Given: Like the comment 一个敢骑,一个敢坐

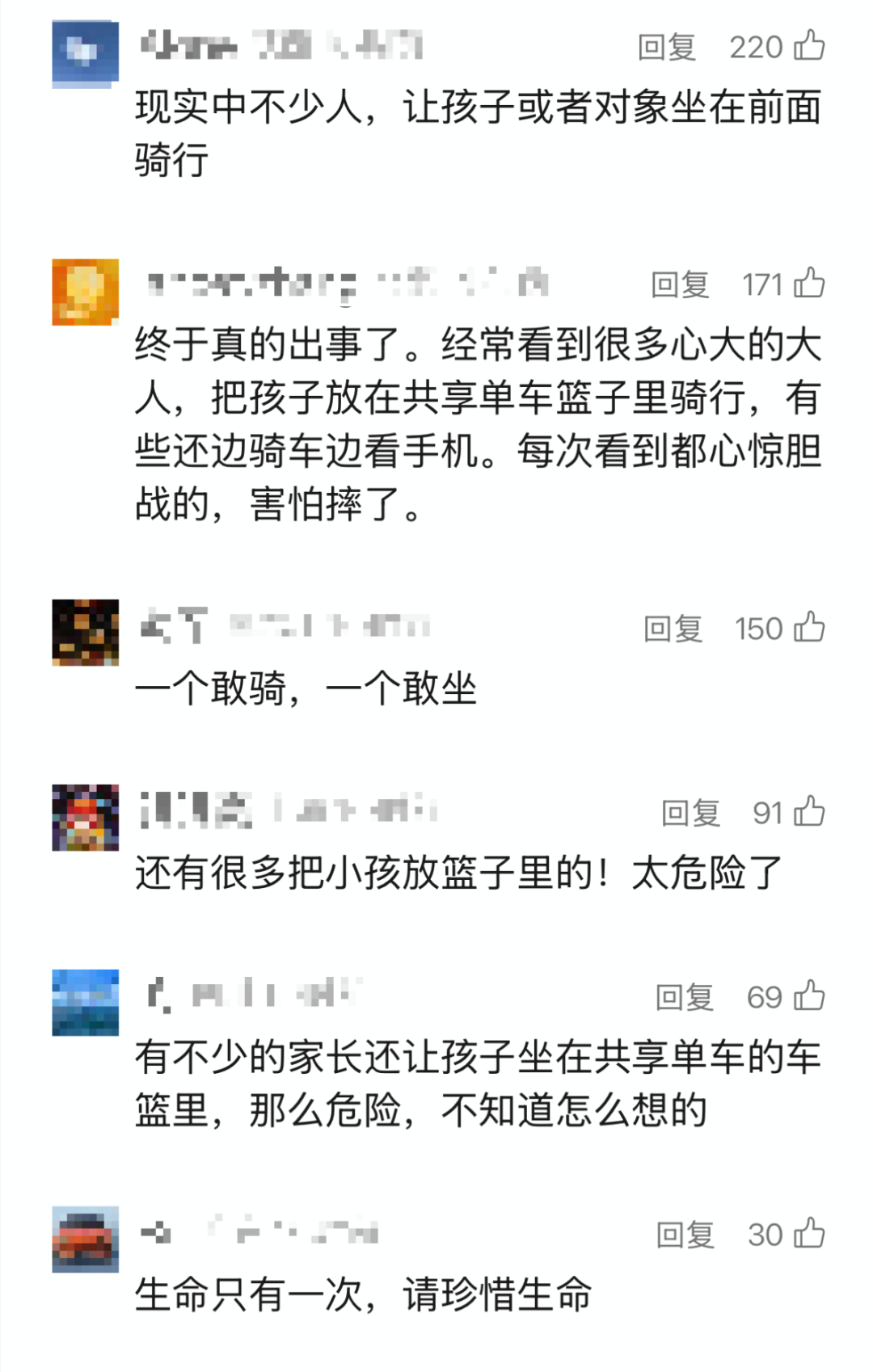Looking at the screenshot, I should (809, 628).
